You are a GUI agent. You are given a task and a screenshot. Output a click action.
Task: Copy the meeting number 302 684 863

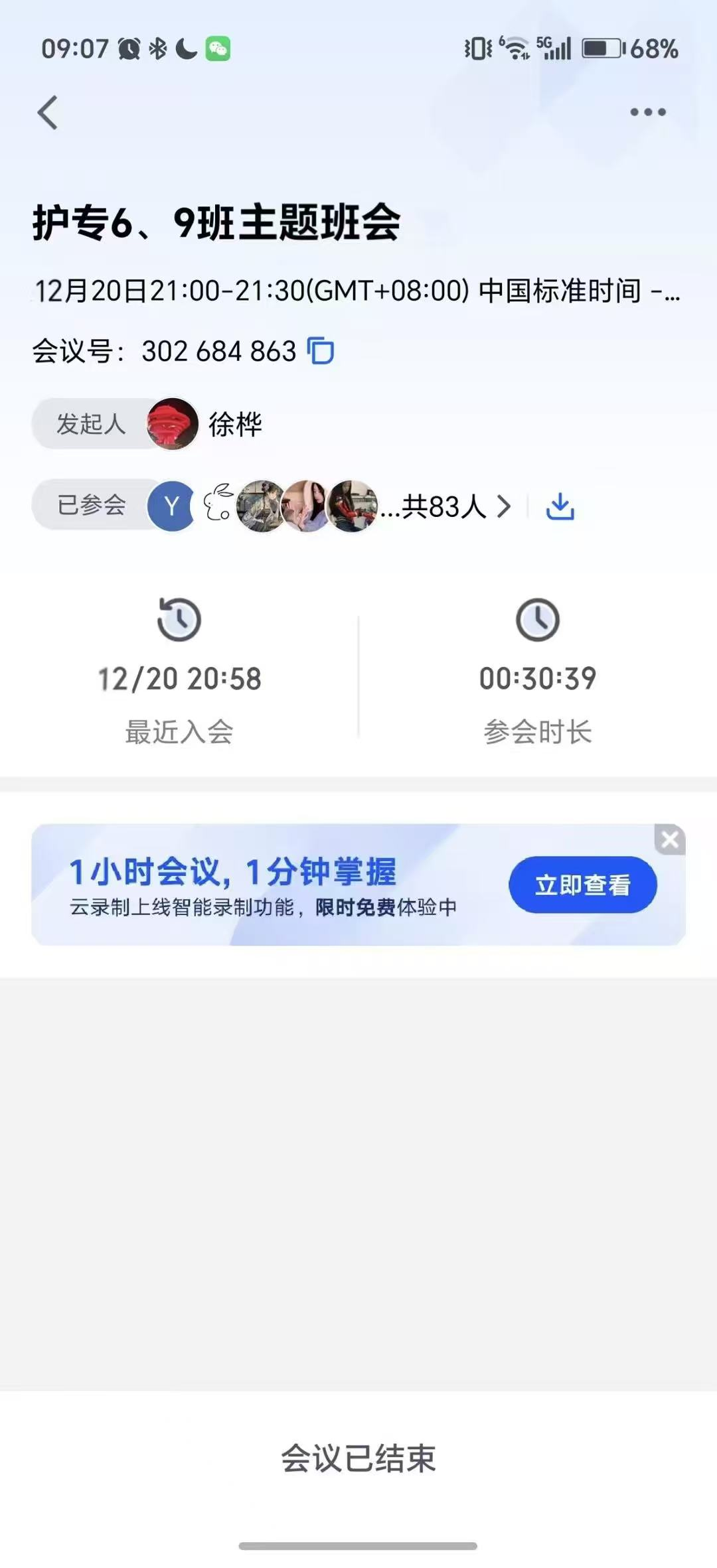click(x=321, y=350)
